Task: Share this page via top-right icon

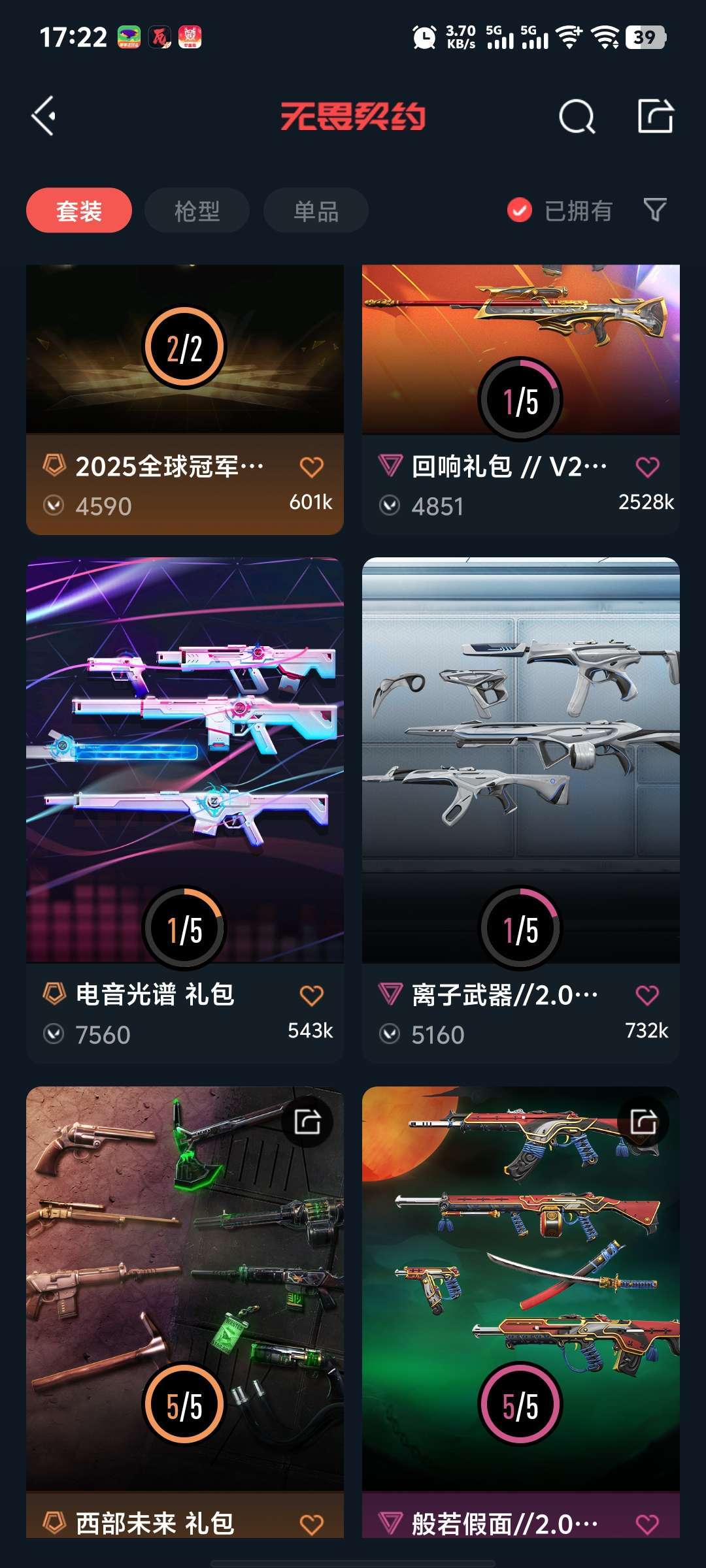Action: [x=655, y=116]
